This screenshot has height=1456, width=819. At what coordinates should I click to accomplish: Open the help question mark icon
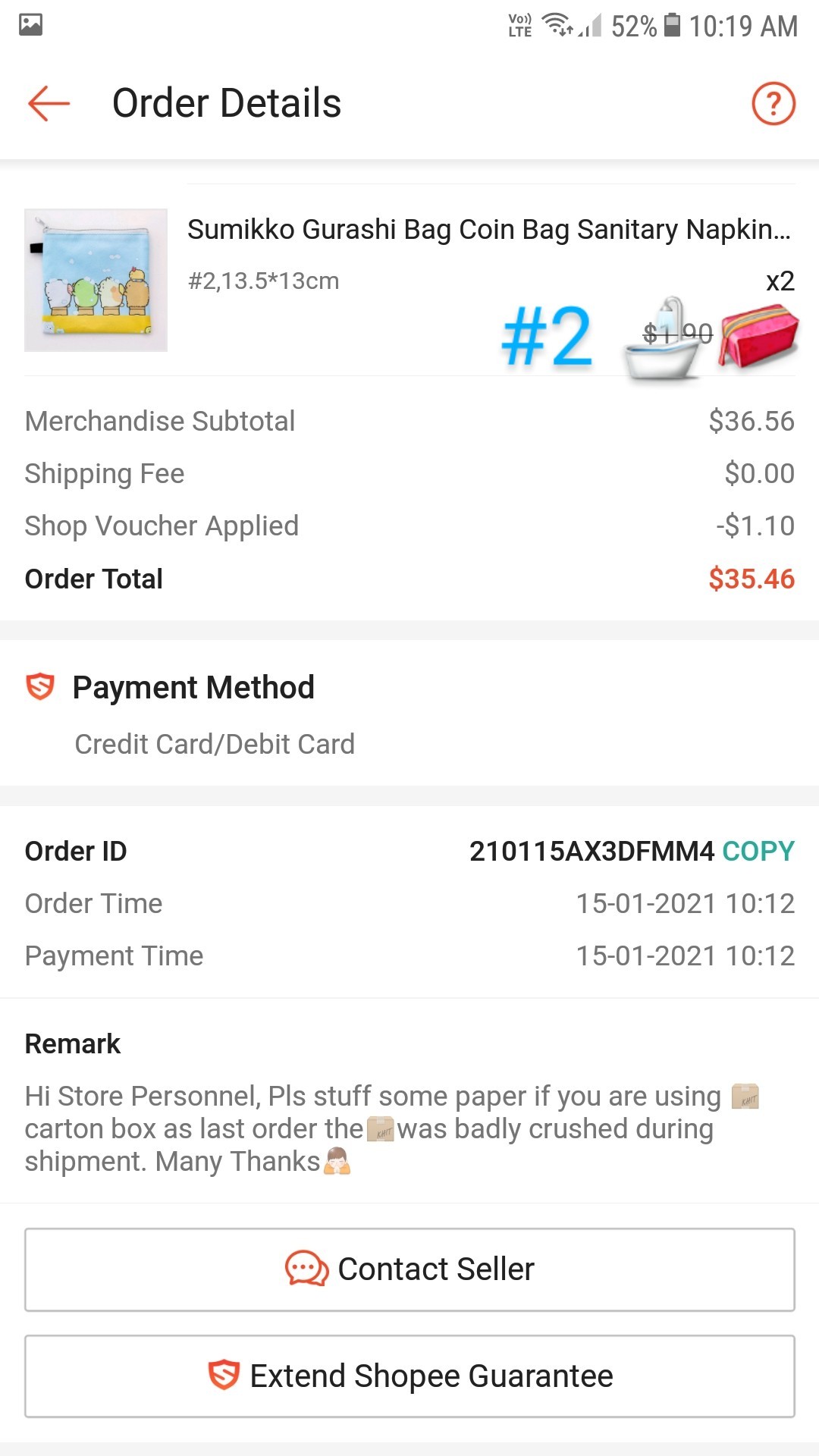(x=773, y=103)
